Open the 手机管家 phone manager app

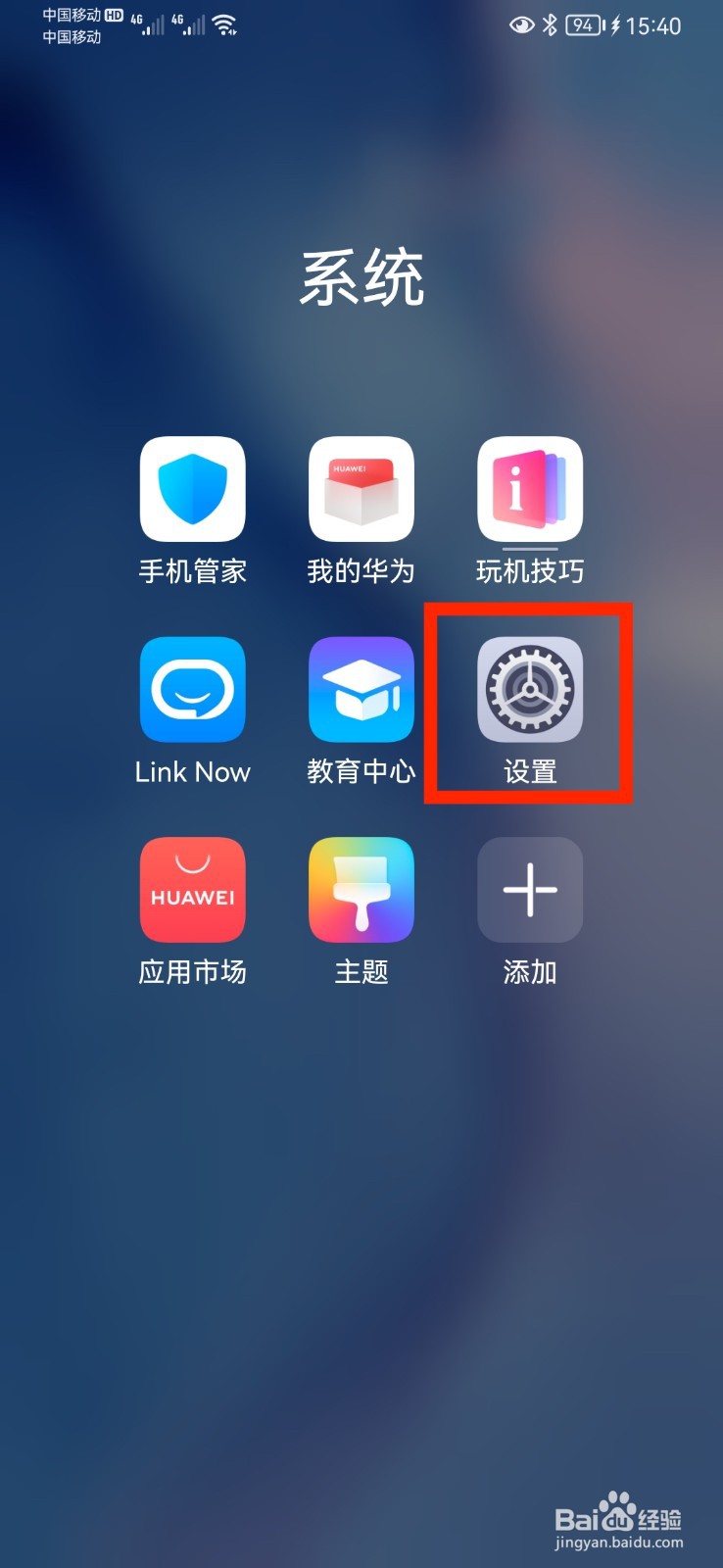pyautogui.click(x=192, y=490)
